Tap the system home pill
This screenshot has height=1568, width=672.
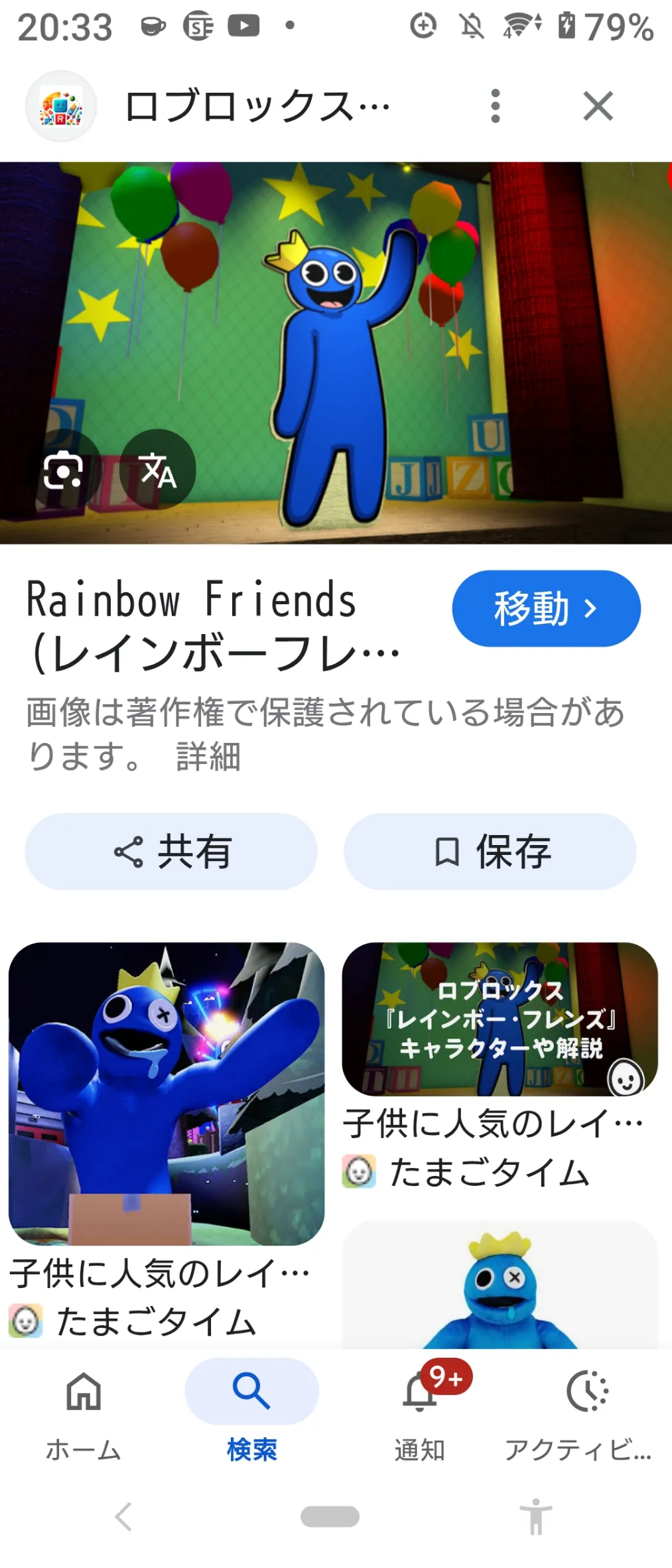tap(330, 1517)
